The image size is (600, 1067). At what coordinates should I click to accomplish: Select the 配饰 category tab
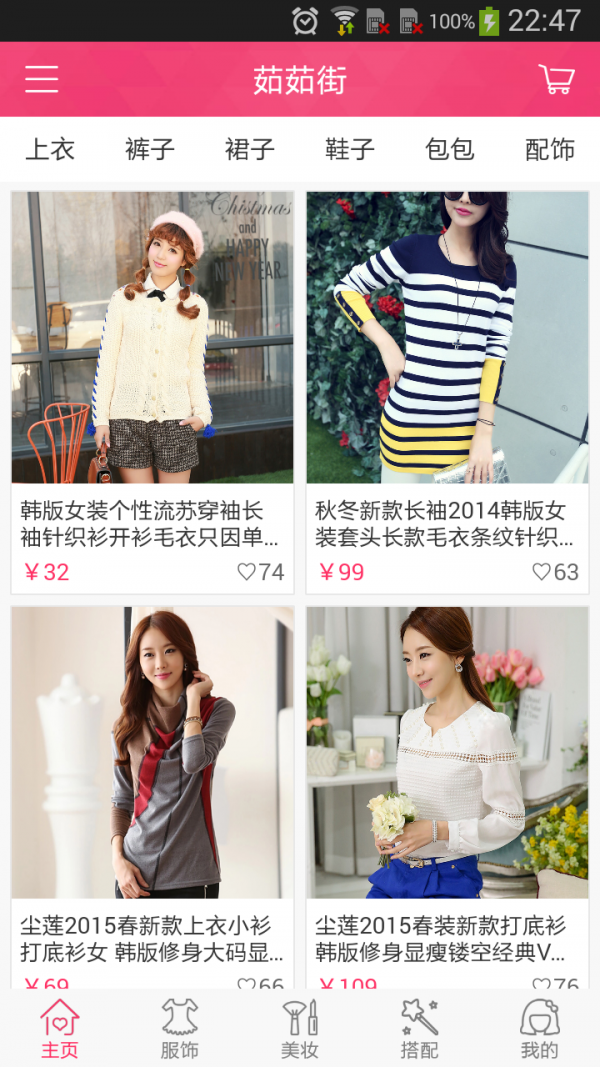click(550, 150)
